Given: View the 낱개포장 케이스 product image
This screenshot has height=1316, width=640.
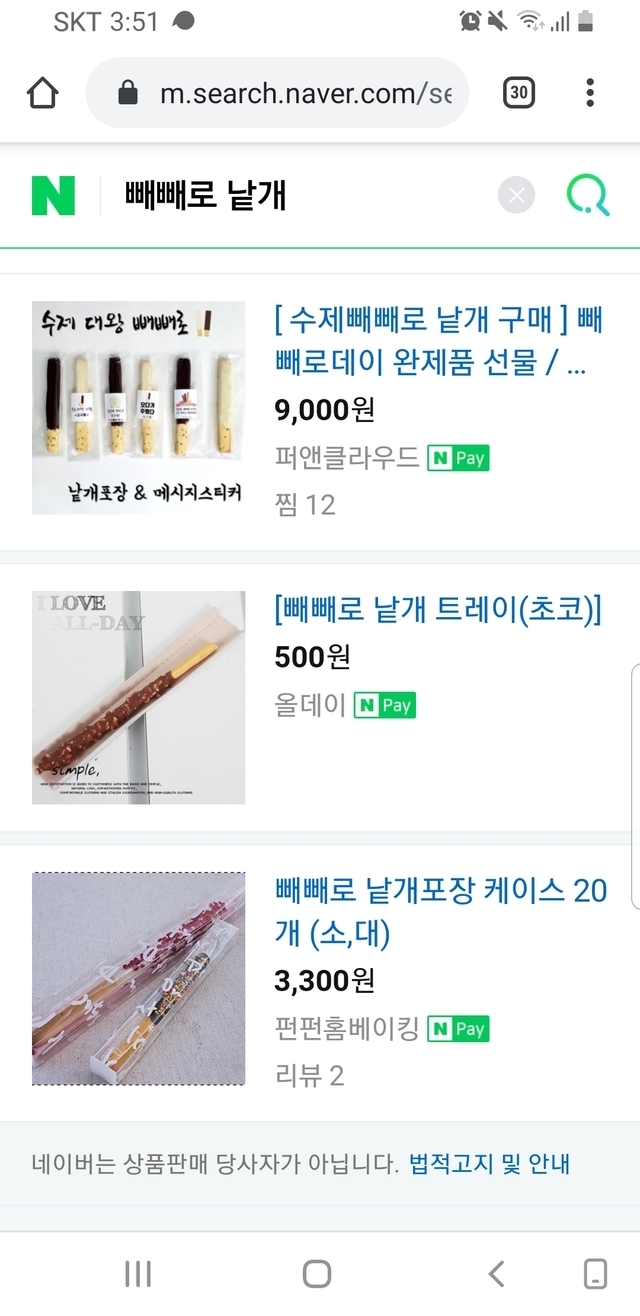Looking at the screenshot, I should tap(138, 978).
